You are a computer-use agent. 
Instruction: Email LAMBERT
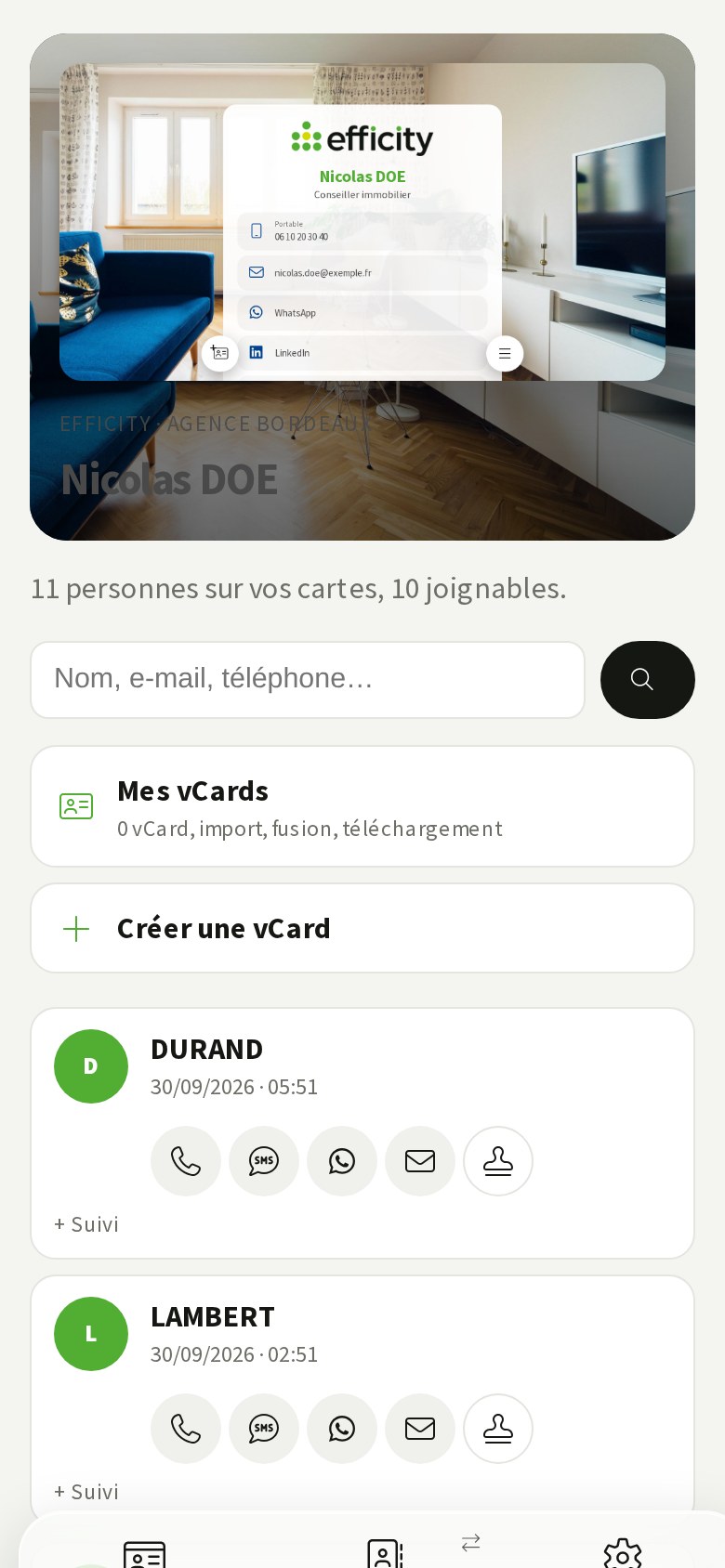(420, 1429)
